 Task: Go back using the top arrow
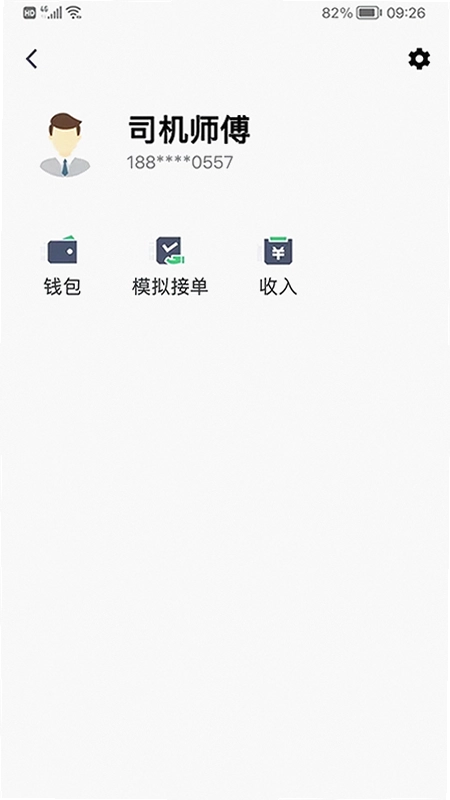coord(32,59)
